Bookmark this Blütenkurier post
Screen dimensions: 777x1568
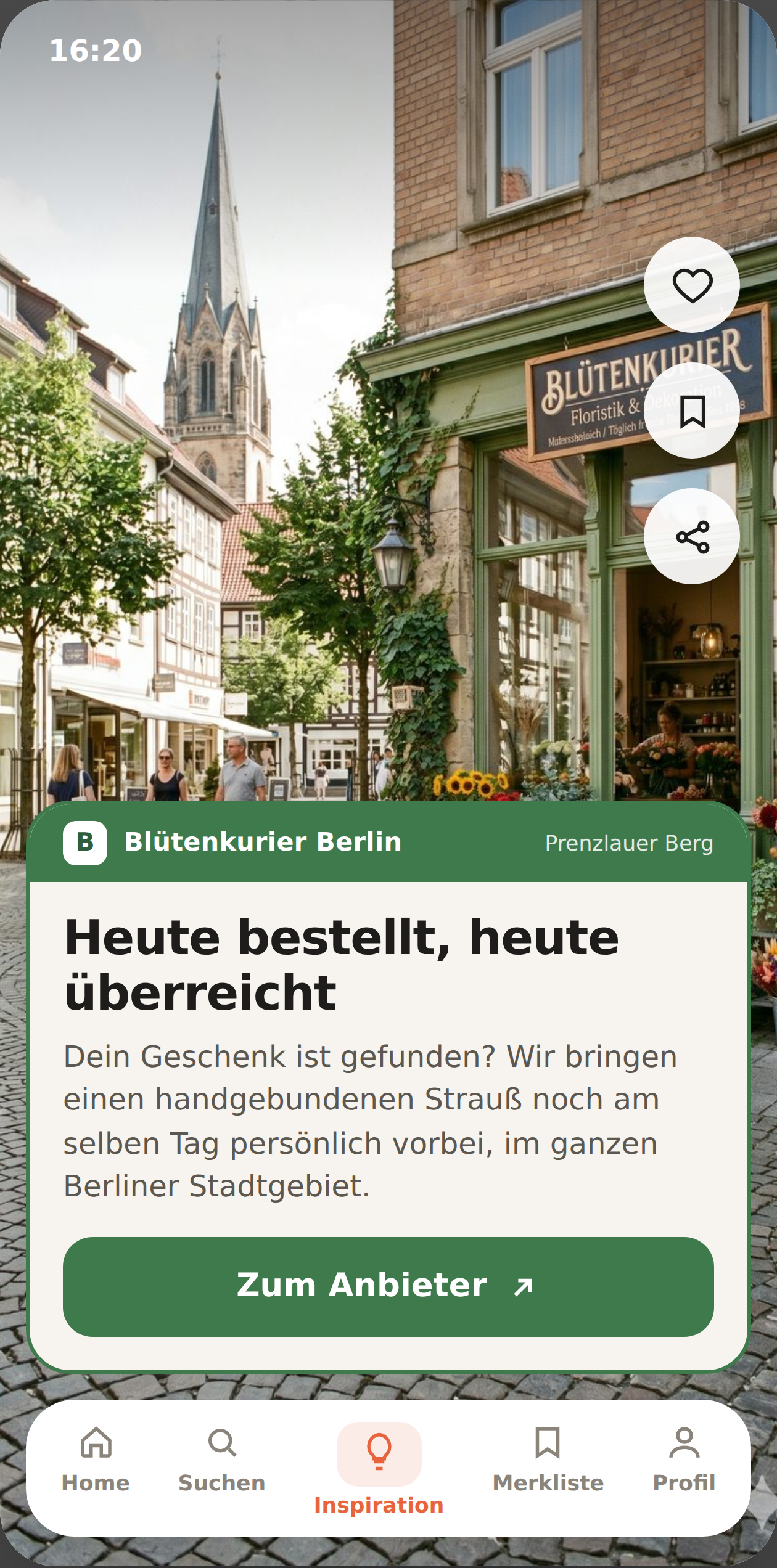pyautogui.click(x=692, y=411)
